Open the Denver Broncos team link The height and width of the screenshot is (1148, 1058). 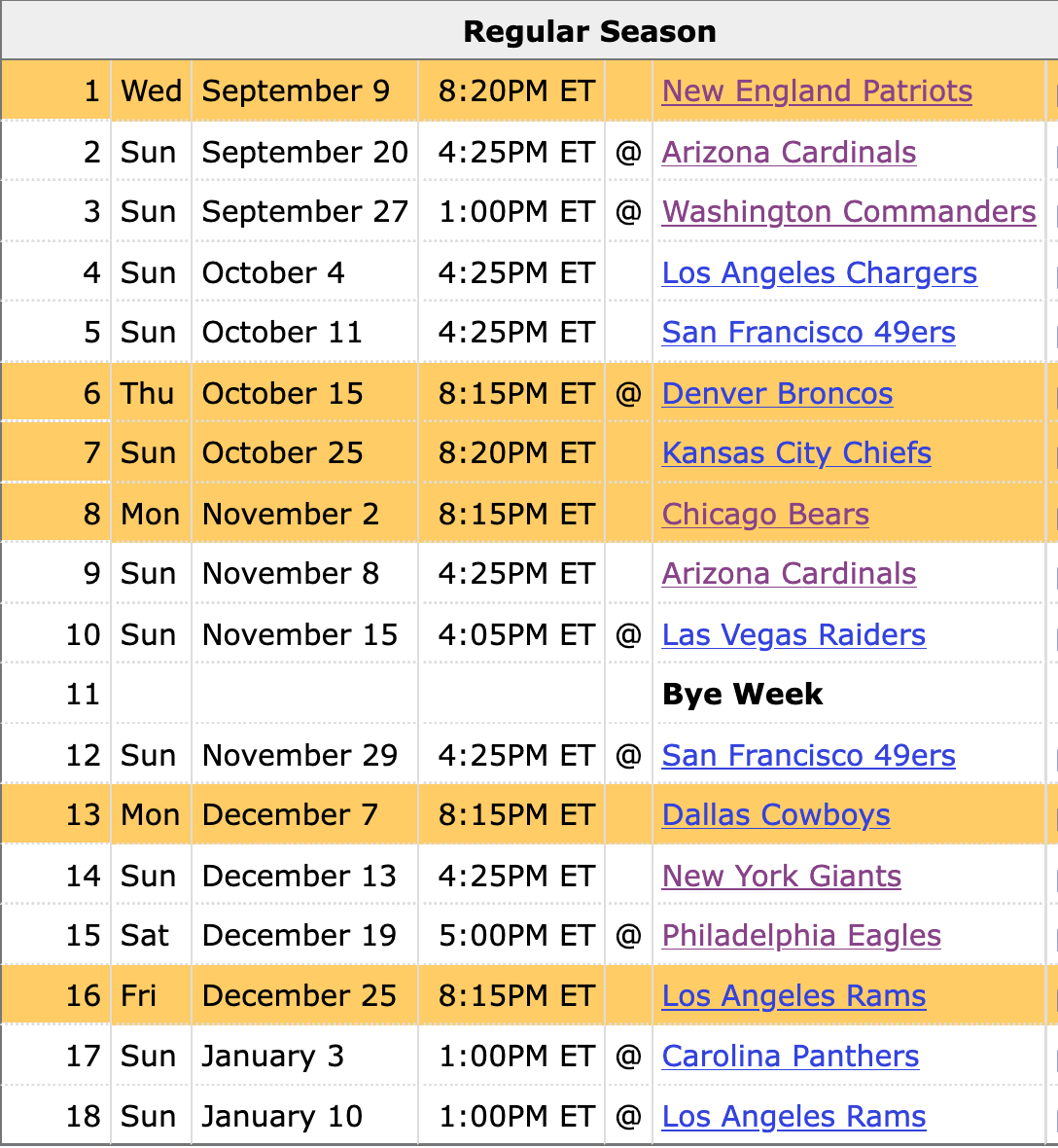coord(777,393)
